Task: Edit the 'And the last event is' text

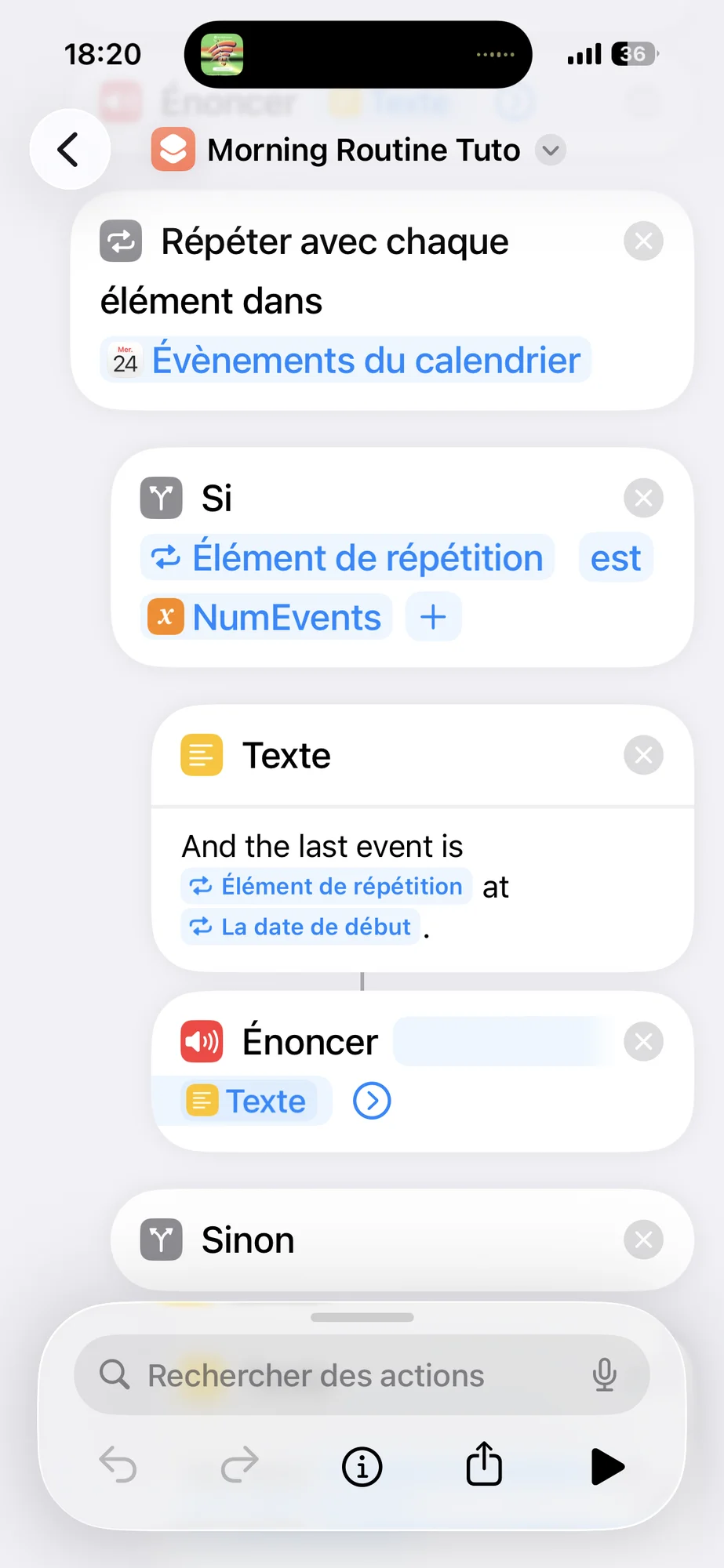Action: click(322, 847)
